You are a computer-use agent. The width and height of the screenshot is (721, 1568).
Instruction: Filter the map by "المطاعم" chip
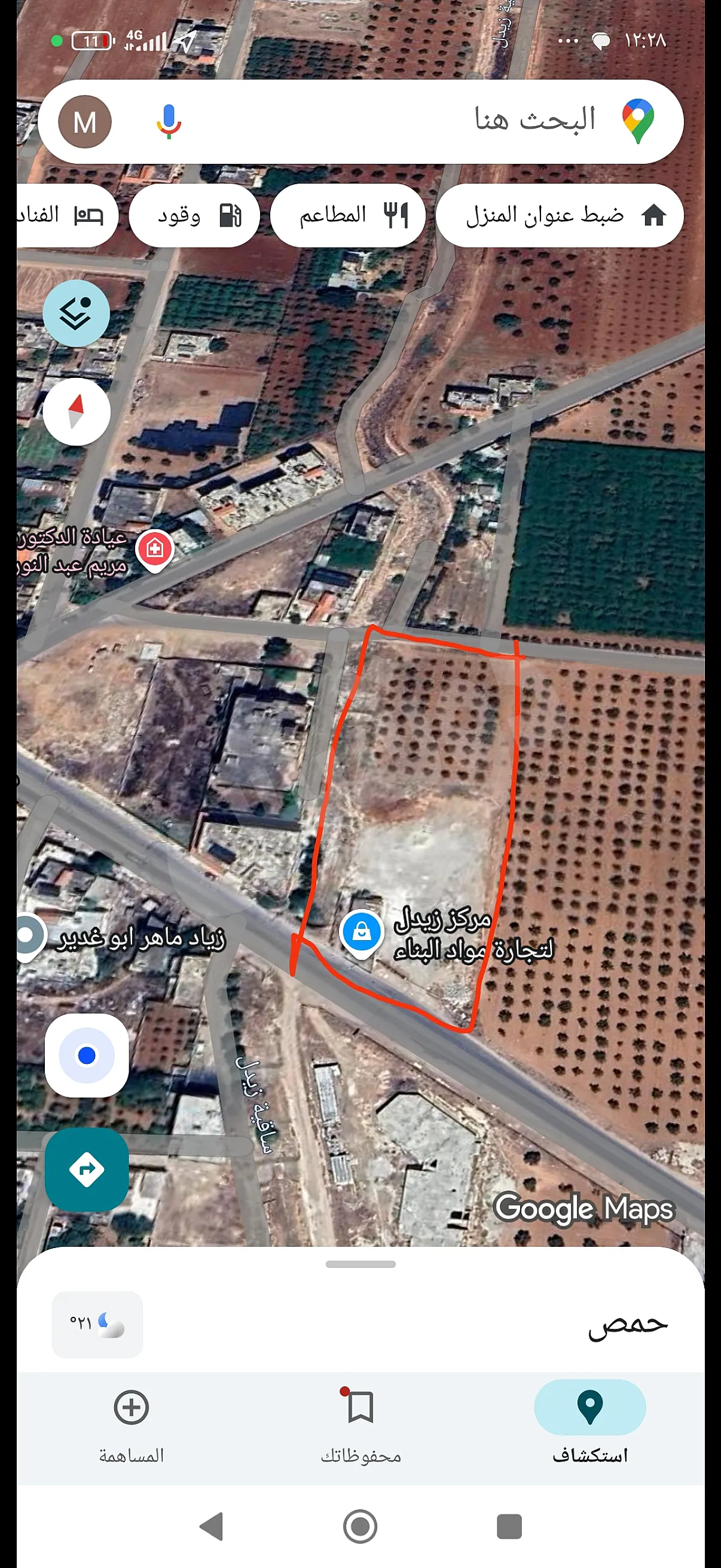(347, 215)
